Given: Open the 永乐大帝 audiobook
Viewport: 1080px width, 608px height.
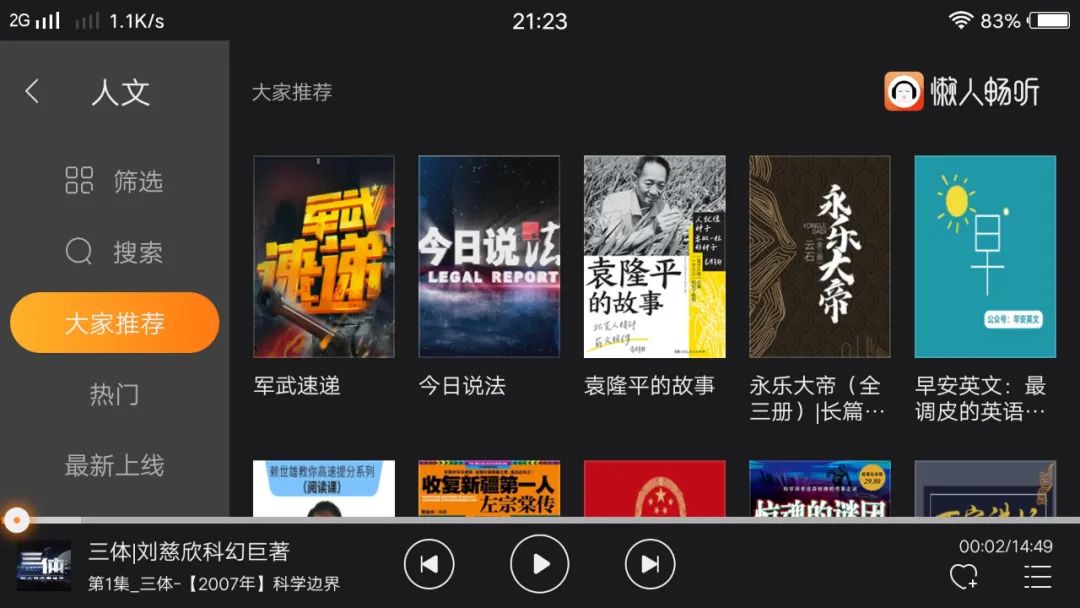Looking at the screenshot, I should point(819,257).
